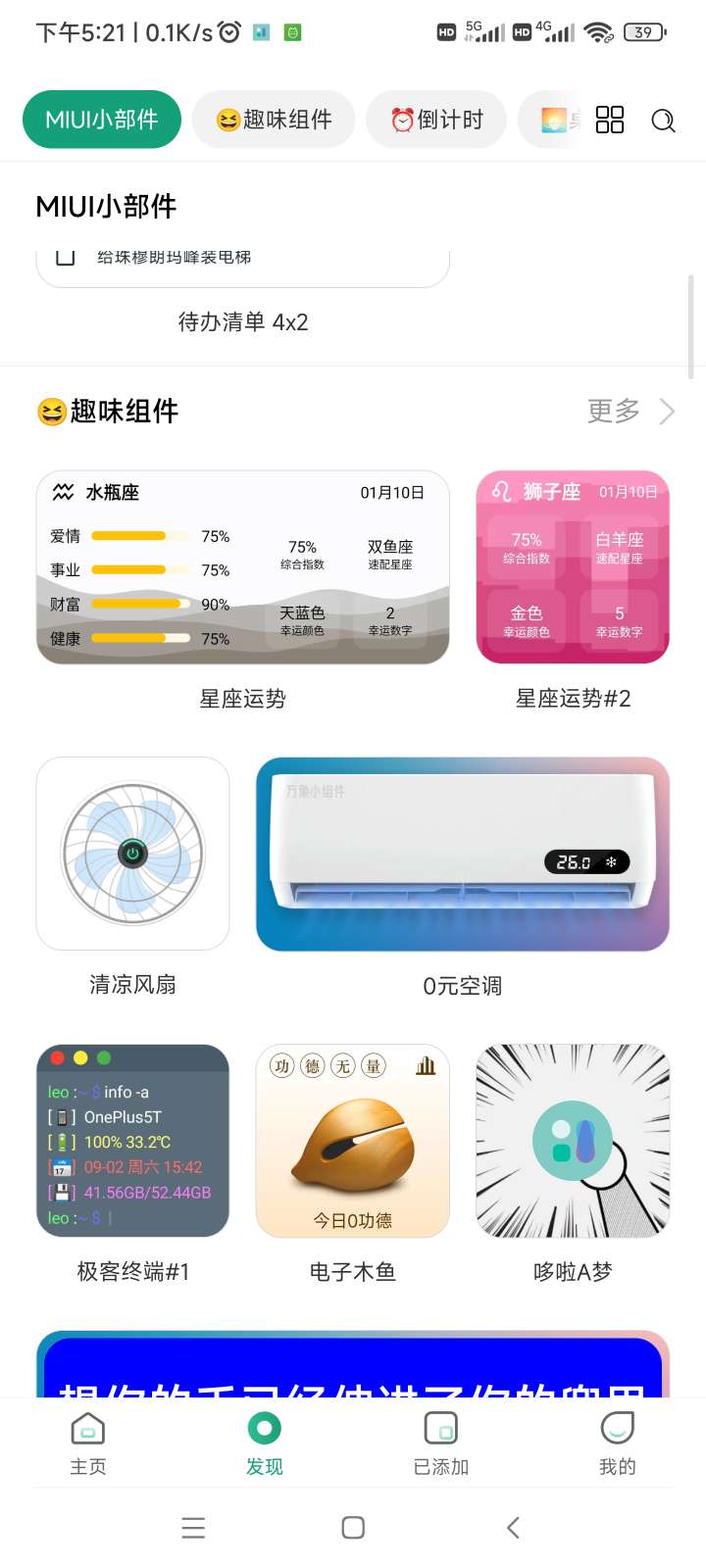Open the 电子木鱼 widget
Screen dimensions: 706x1568
pos(353,1141)
